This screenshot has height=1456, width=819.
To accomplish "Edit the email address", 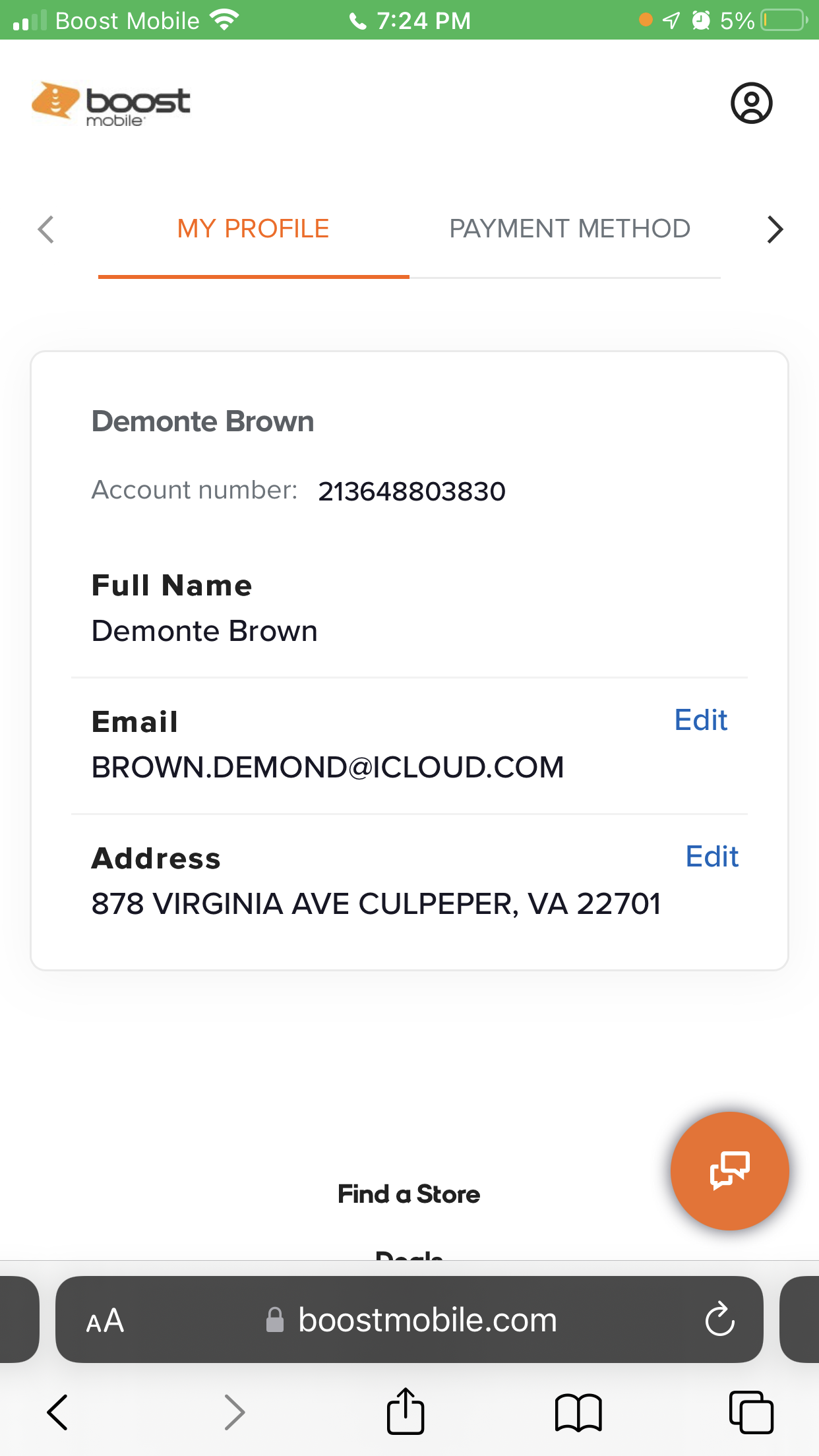I will (x=700, y=720).
